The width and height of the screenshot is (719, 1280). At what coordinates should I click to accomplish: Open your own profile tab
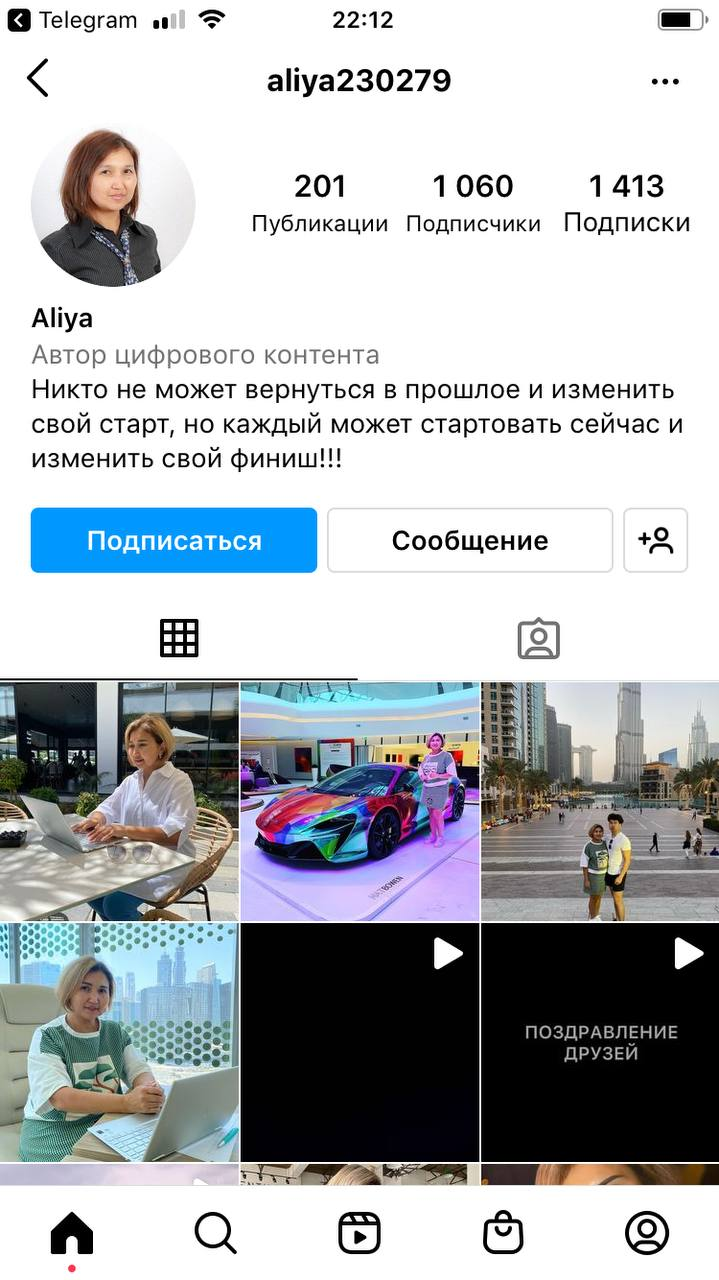[x=647, y=1234]
